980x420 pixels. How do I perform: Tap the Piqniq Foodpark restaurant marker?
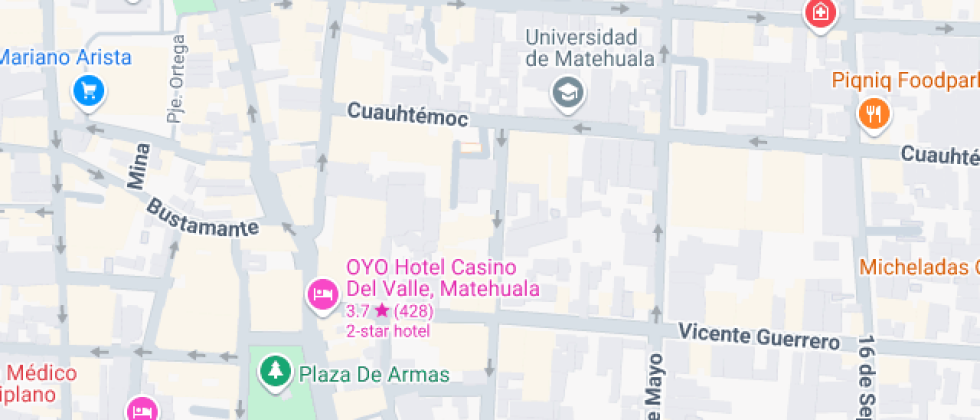pyautogui.click(x=874, y=113)
